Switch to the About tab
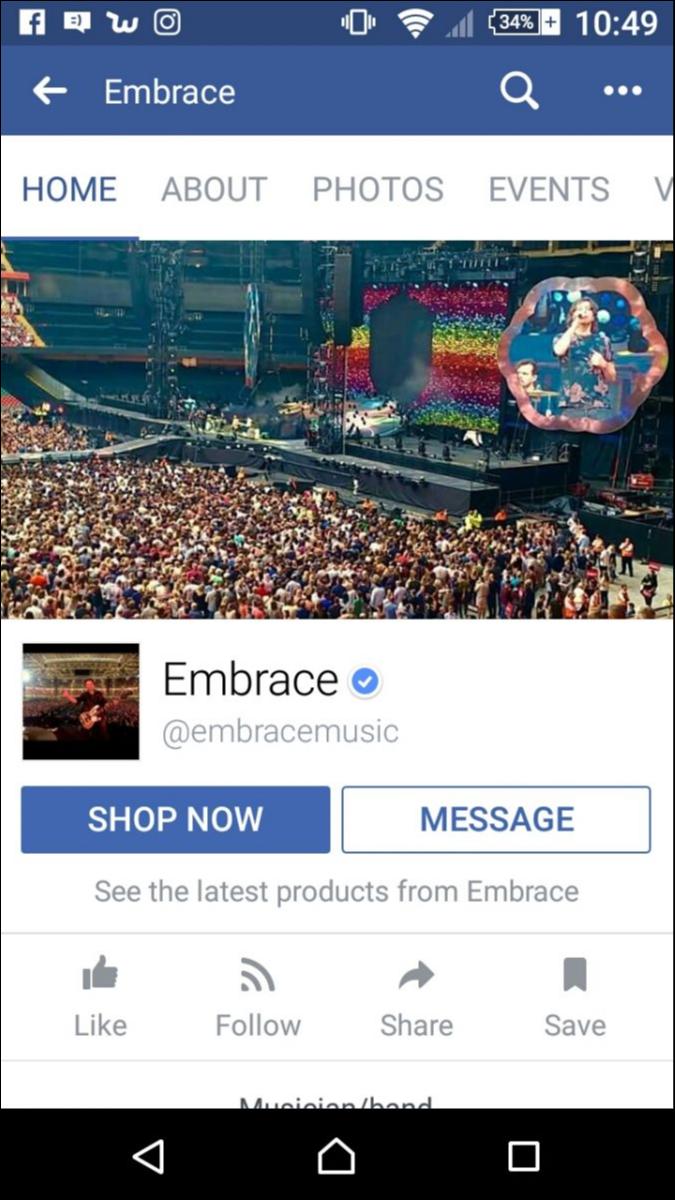Screen dimensions: 675x1200 pos(214,189)
